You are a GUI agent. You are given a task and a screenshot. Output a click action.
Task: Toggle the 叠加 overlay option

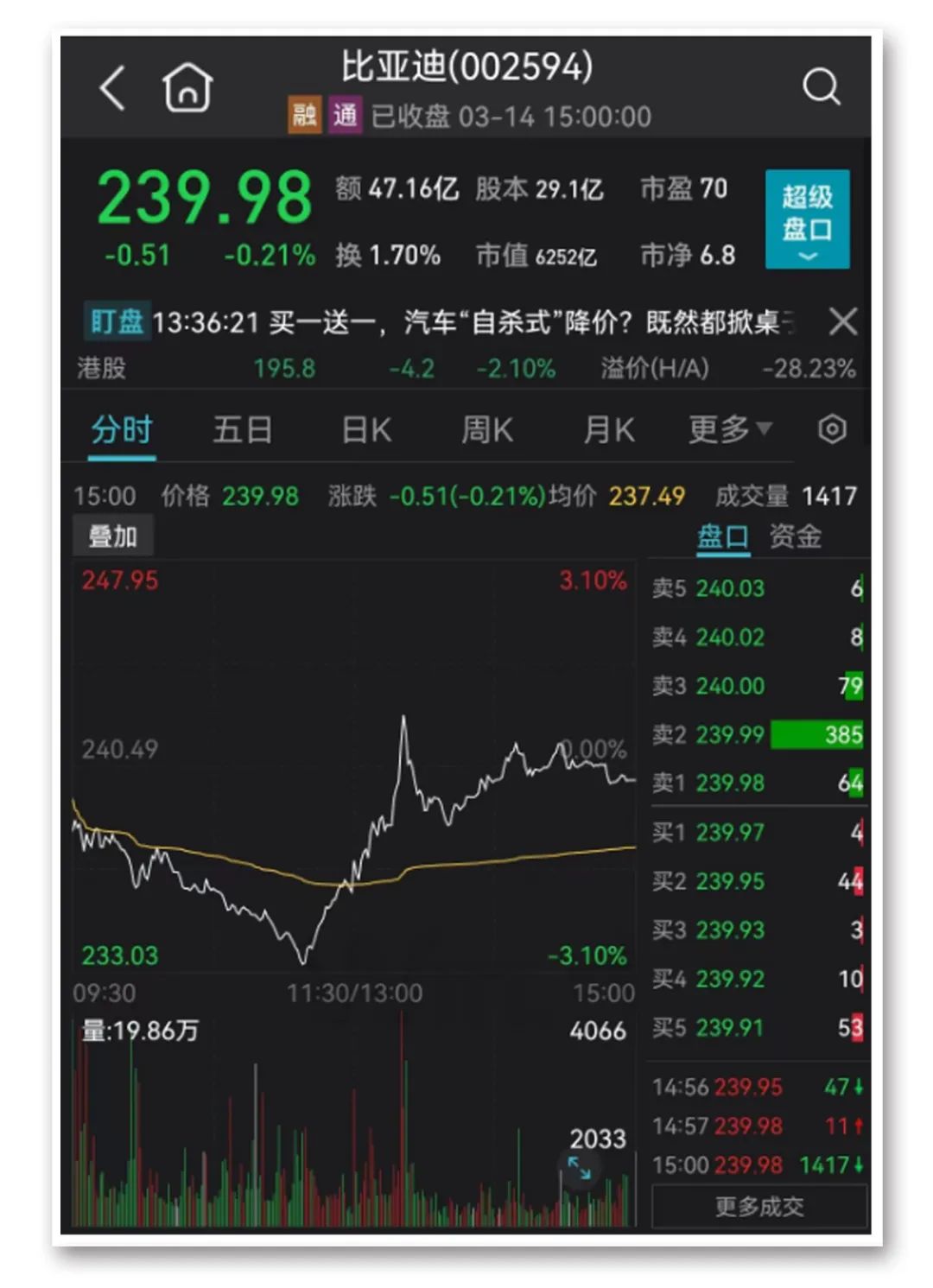114,535
